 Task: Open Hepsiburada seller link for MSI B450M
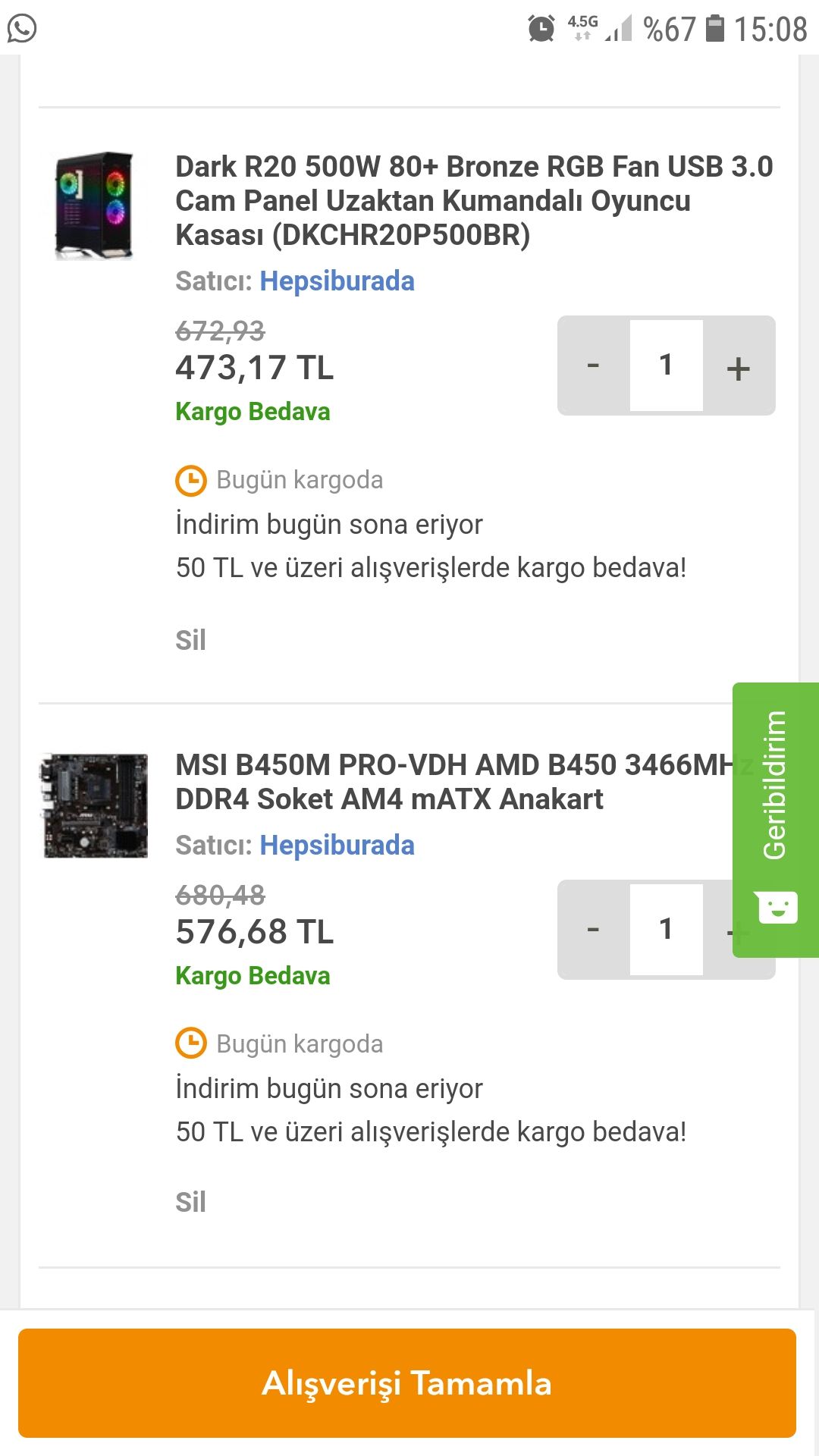point(337,846)
